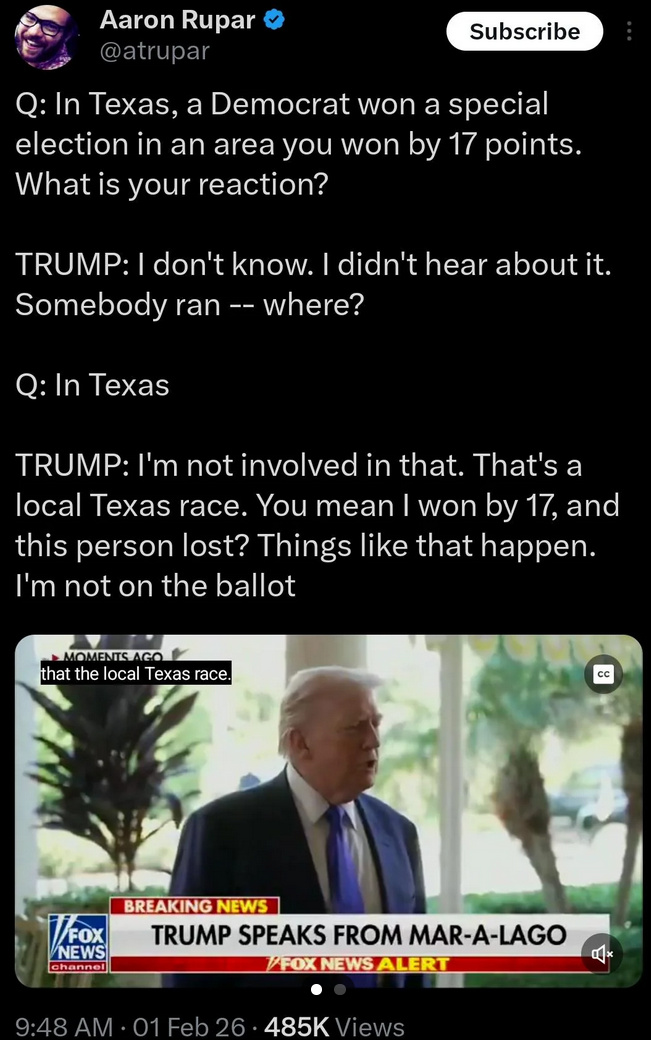Screen dimensions: 651x1040
Task: Open the post overflow menu
Action: pos(629,32)
